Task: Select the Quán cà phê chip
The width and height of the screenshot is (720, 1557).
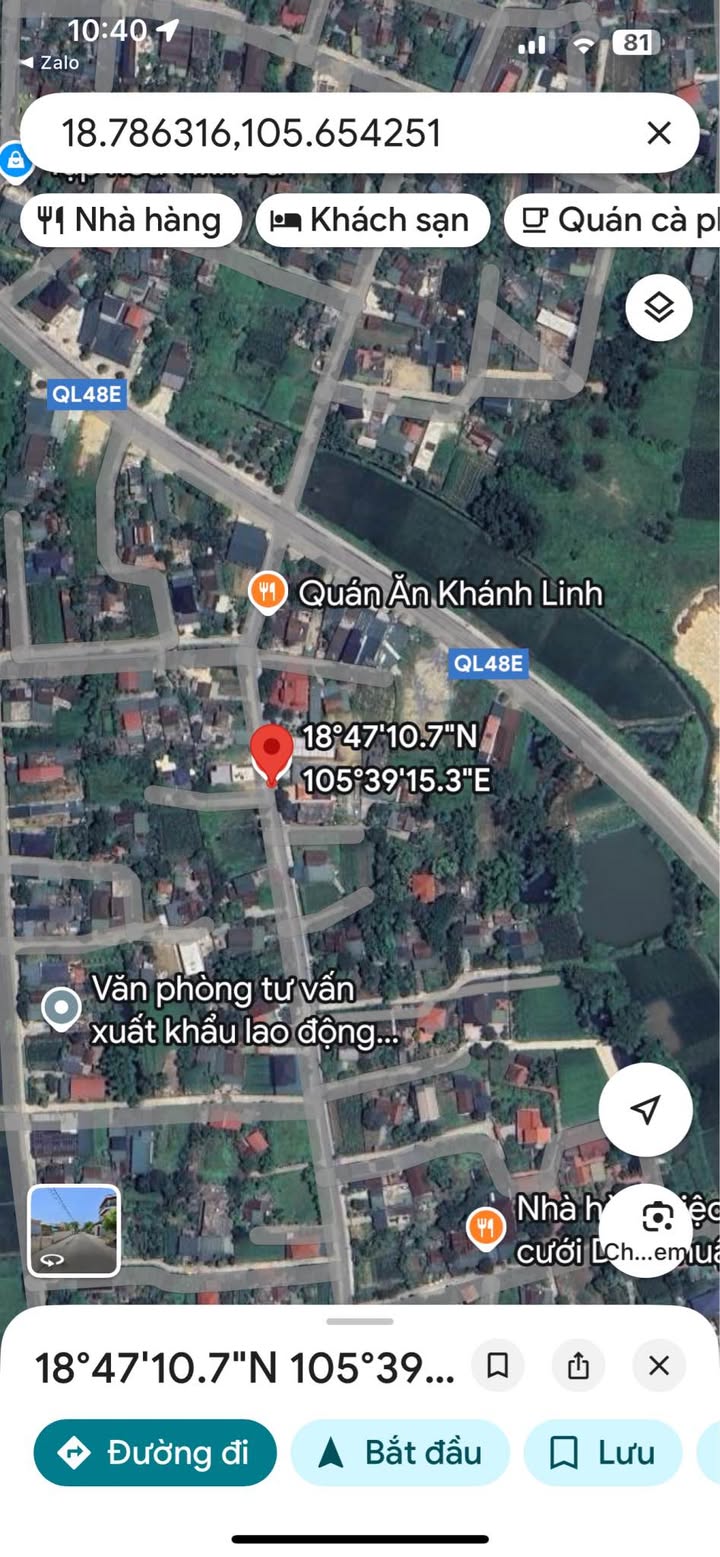Action: point(612,220)
